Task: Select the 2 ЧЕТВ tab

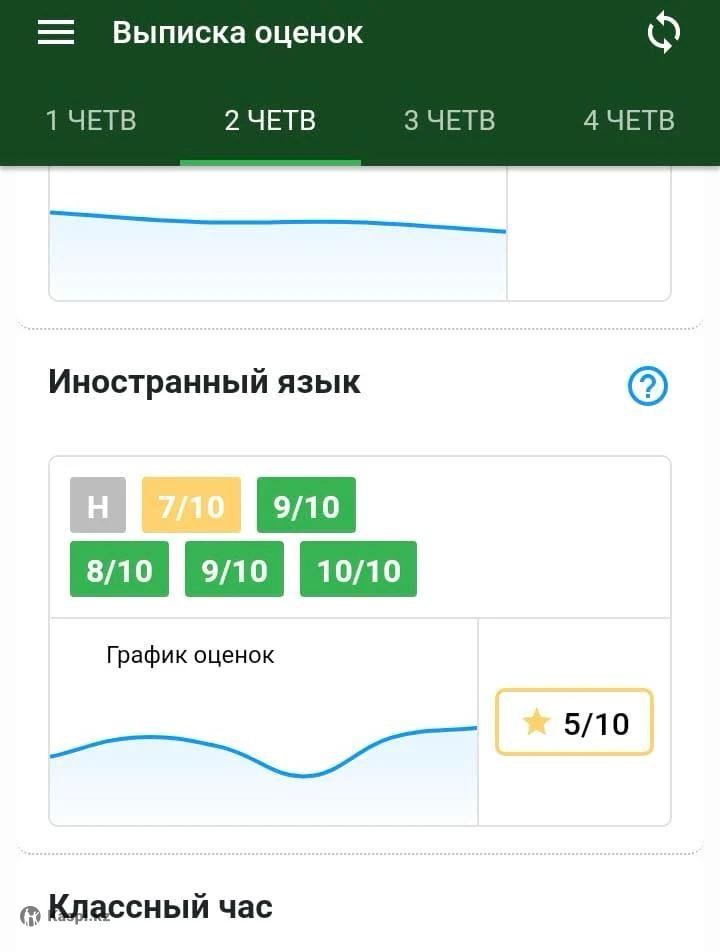Action: [270, 121]
